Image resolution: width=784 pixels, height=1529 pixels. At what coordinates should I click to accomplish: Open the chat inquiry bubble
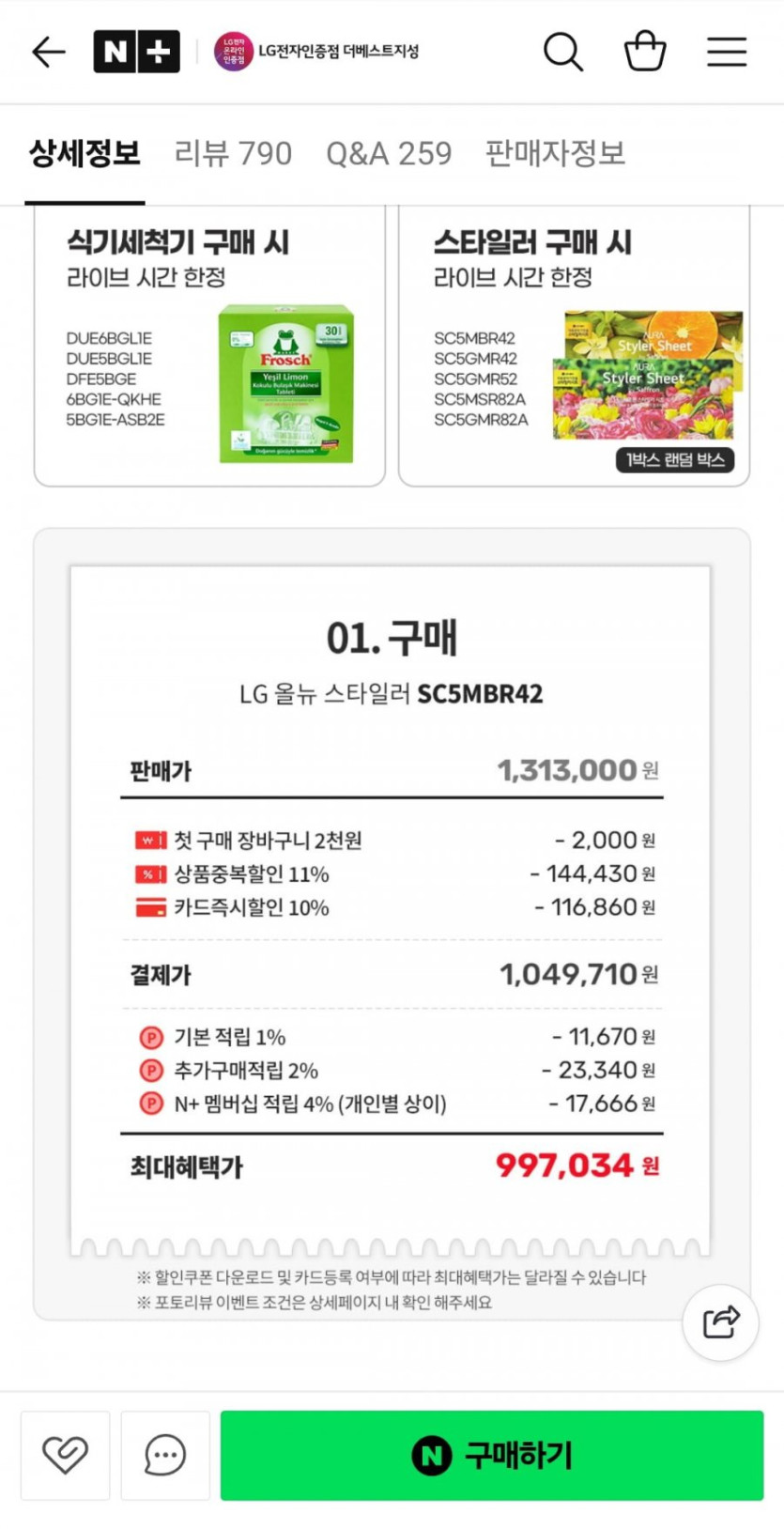tap(164, 1455)
